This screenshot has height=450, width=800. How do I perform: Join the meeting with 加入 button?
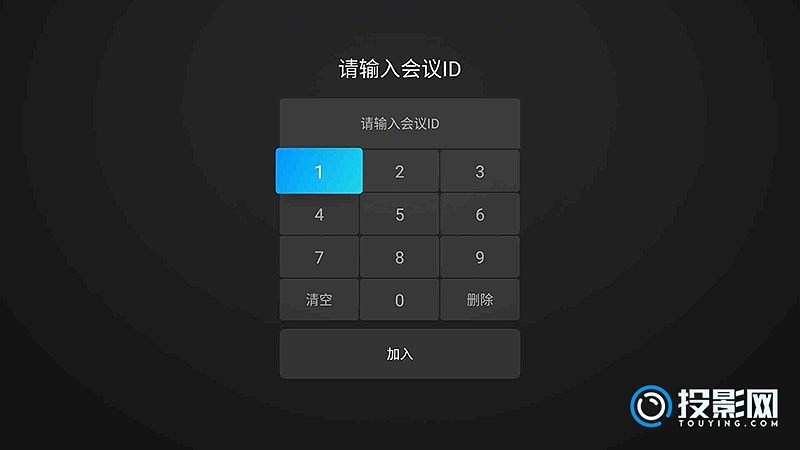[400, 354]
